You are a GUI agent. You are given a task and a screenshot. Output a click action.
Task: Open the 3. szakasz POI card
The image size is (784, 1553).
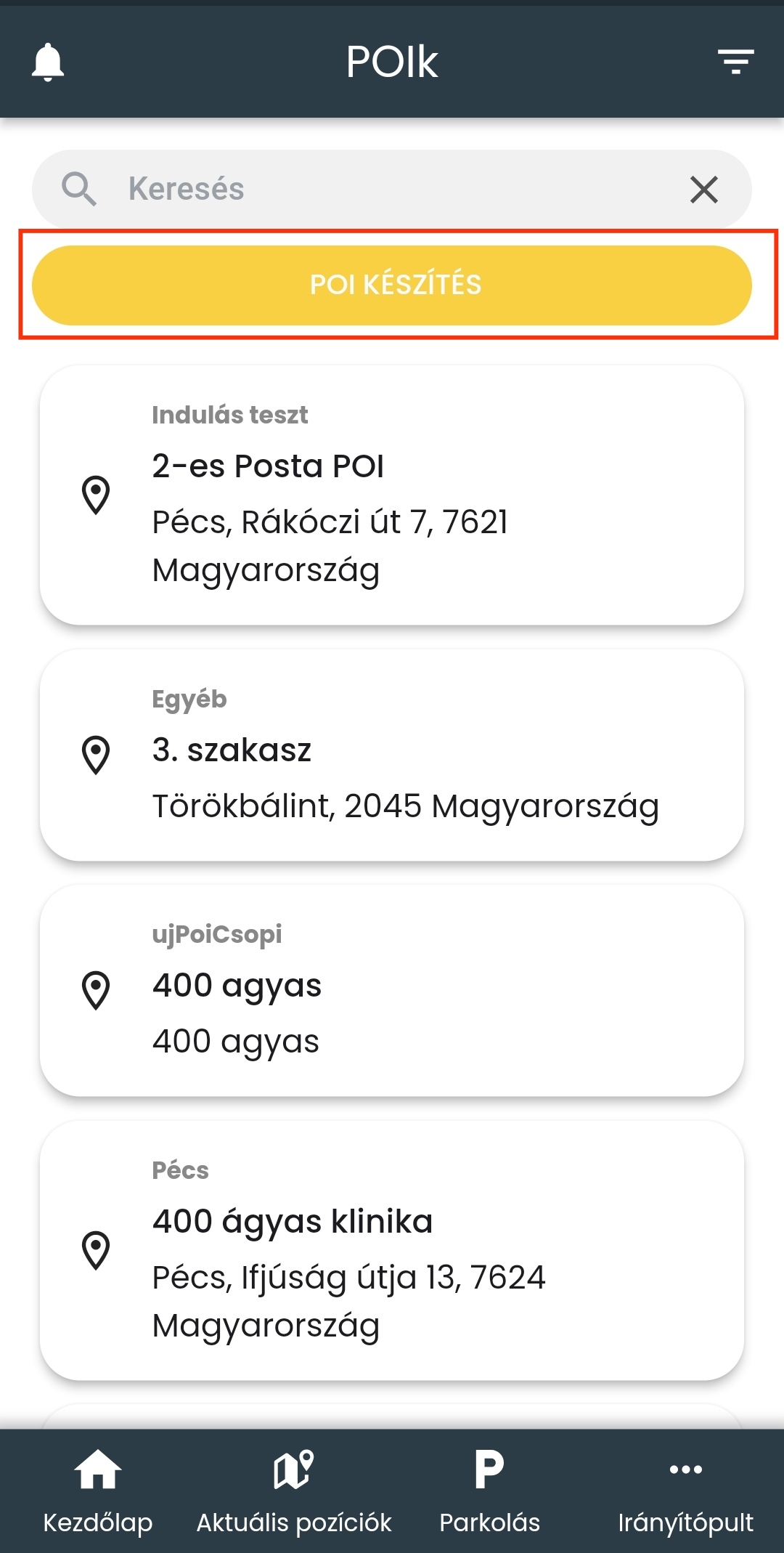[392, 755]
